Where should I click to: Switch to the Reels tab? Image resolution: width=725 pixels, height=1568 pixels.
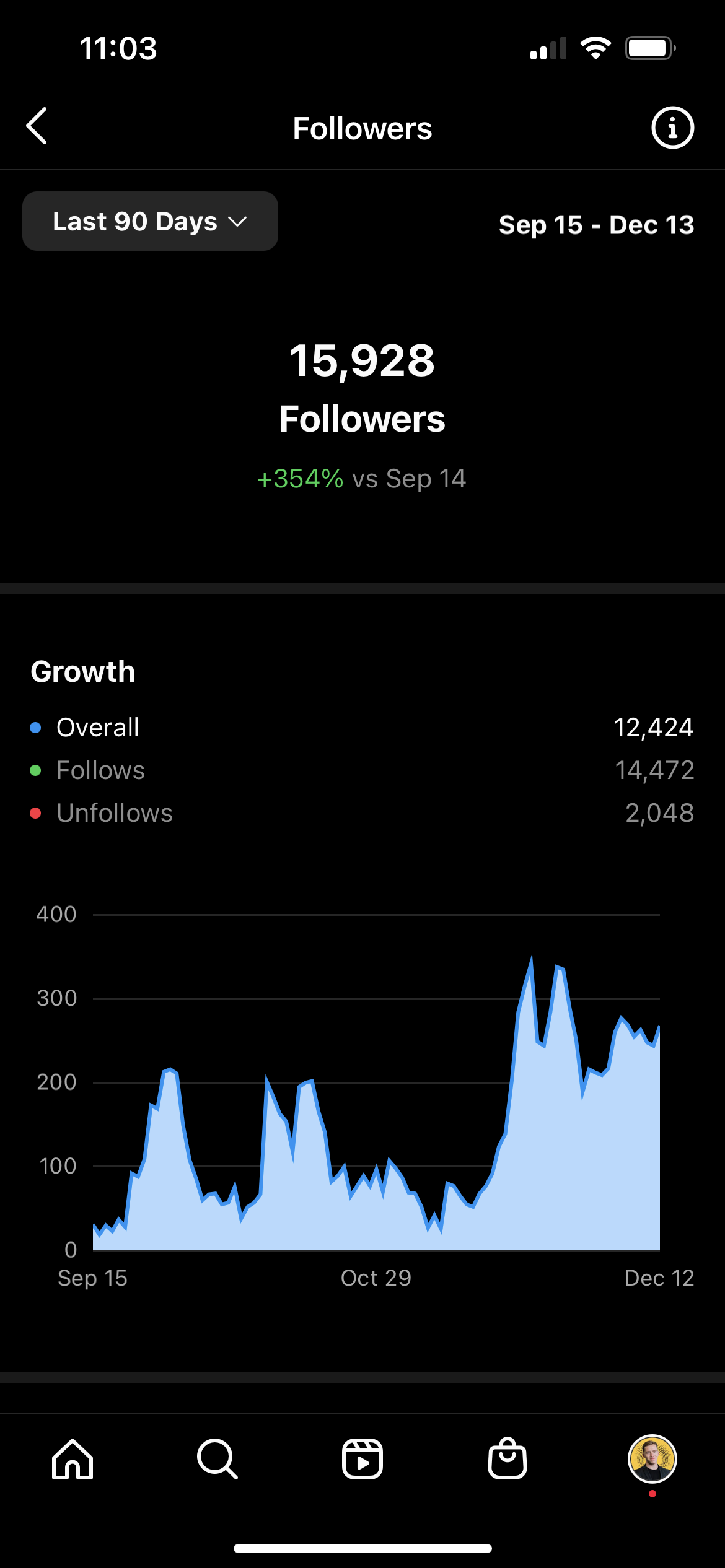click(x=362, y=1459)
